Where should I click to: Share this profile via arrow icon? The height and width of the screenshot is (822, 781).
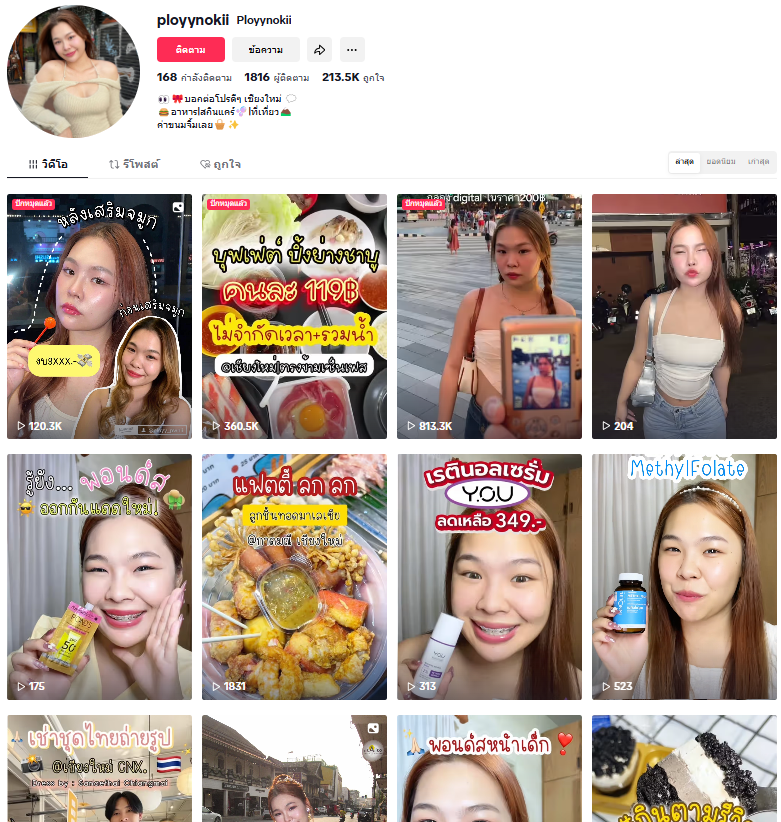[x=319, y=49]
